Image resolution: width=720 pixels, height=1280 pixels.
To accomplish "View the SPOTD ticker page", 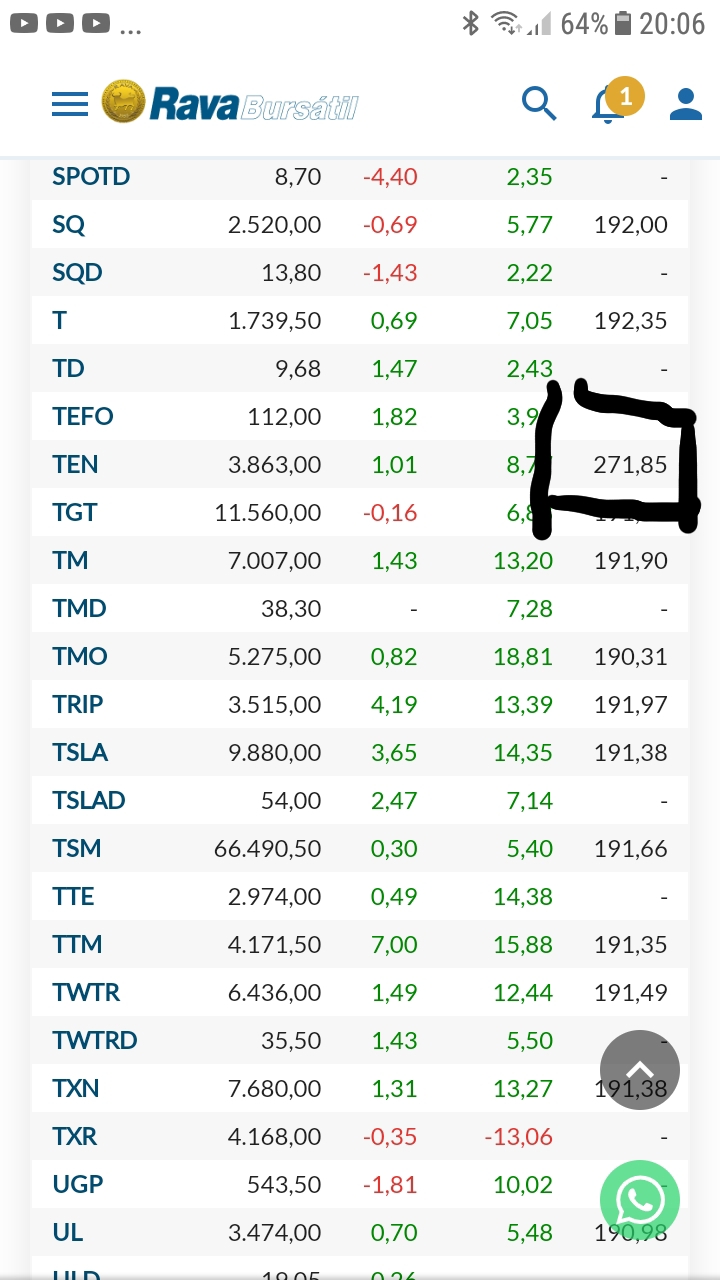I will point(91,177).
